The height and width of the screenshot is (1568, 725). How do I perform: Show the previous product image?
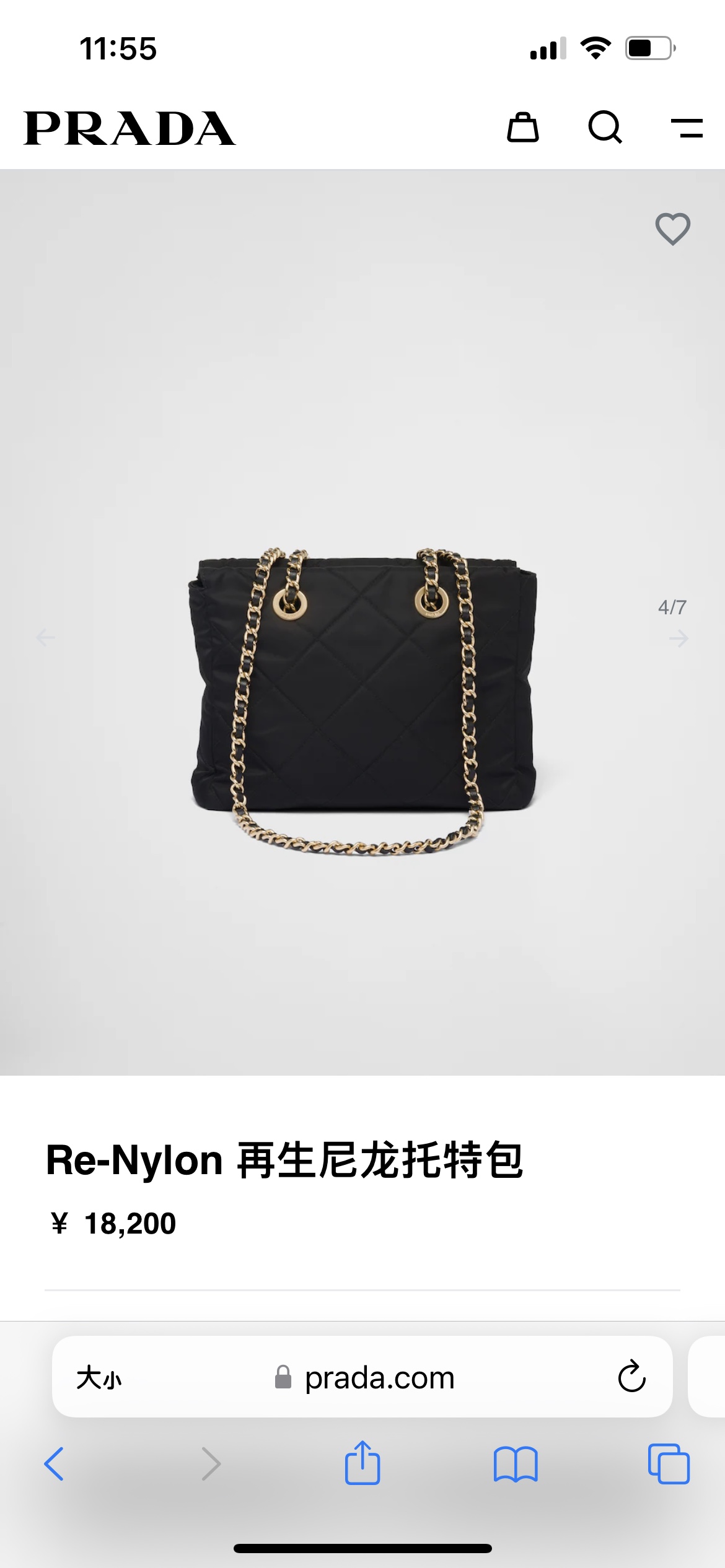point(45,637)
